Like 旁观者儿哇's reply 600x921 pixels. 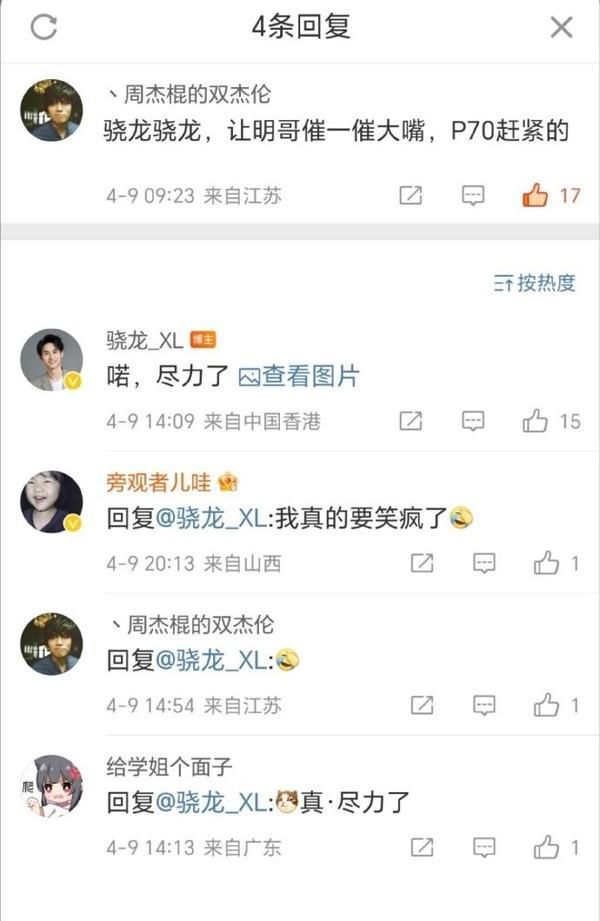(546, 564)
